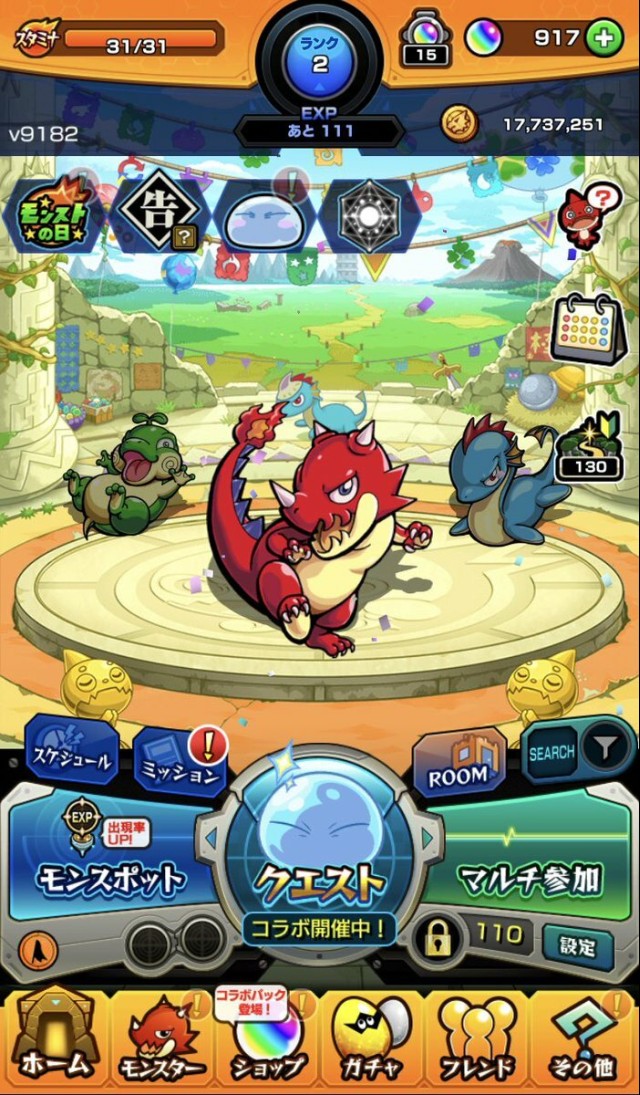This screenshot has height=1095, width=640.
Task: Open the SEARCH filter
Action: point(578,750)
